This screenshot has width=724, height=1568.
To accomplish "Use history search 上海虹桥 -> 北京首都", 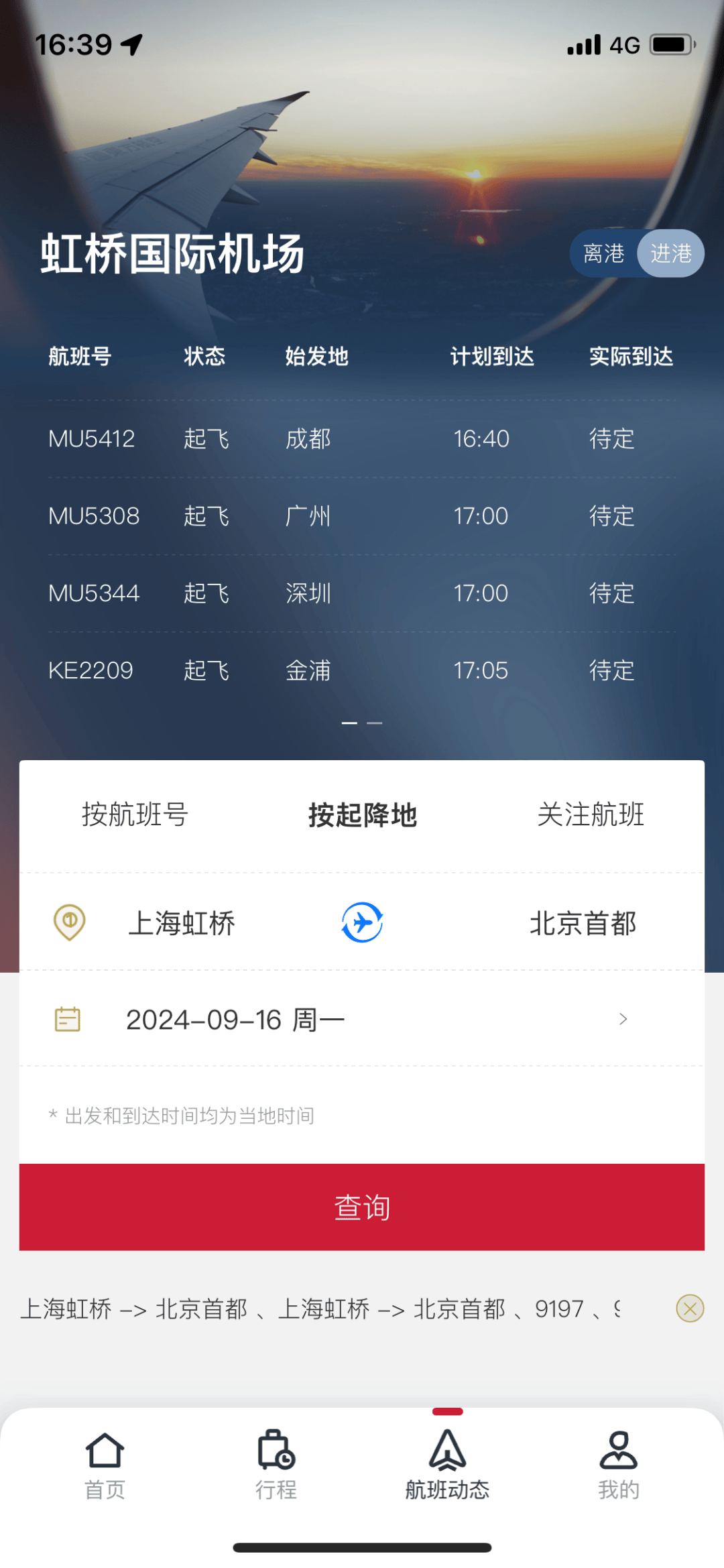I will [134, 1309].
